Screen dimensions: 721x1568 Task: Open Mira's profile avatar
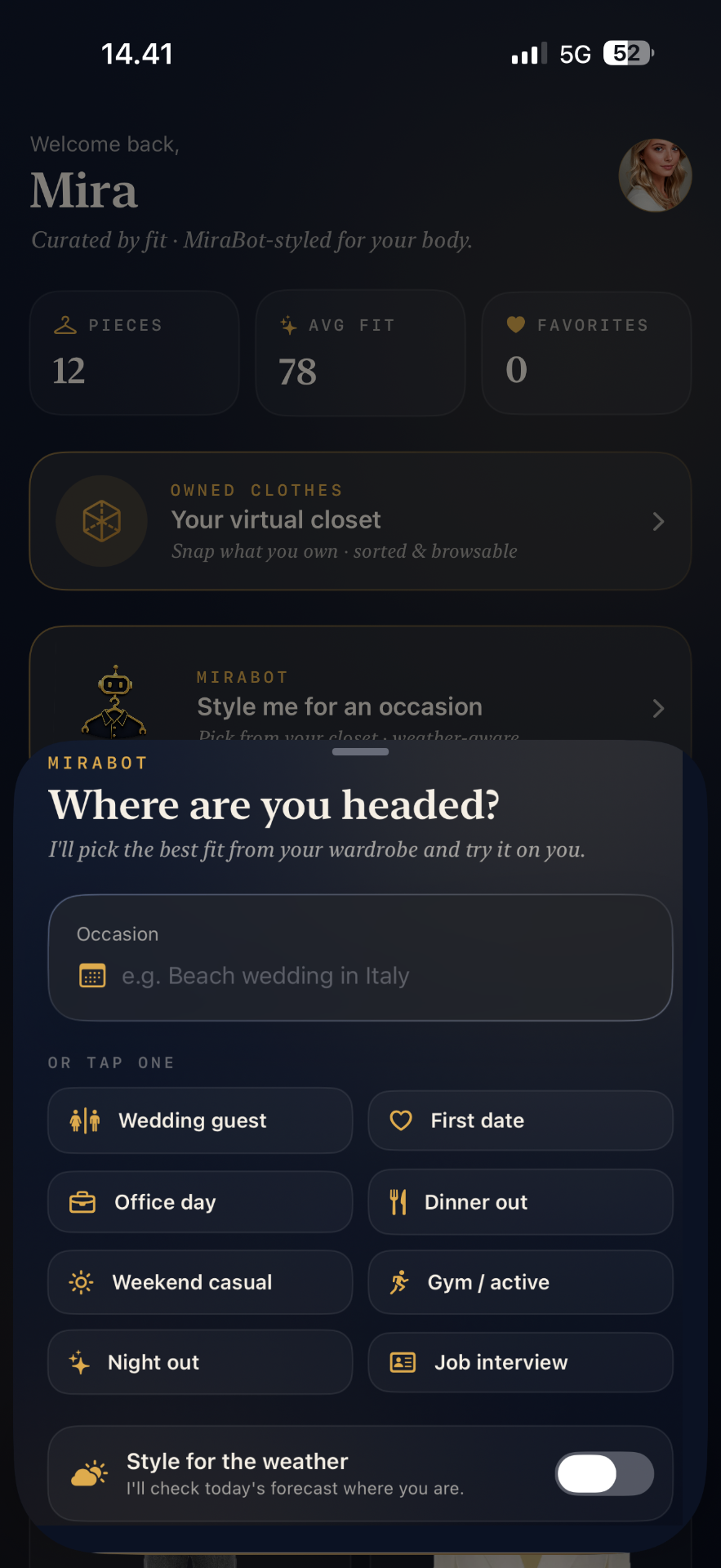click(x=655, y=176)
